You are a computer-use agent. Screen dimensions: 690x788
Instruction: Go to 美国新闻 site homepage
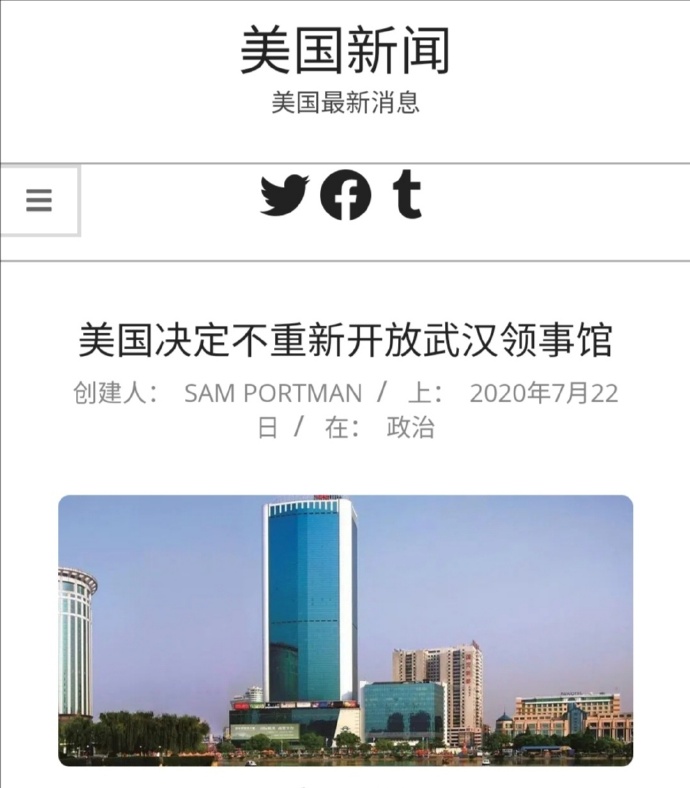pos(344,51)
